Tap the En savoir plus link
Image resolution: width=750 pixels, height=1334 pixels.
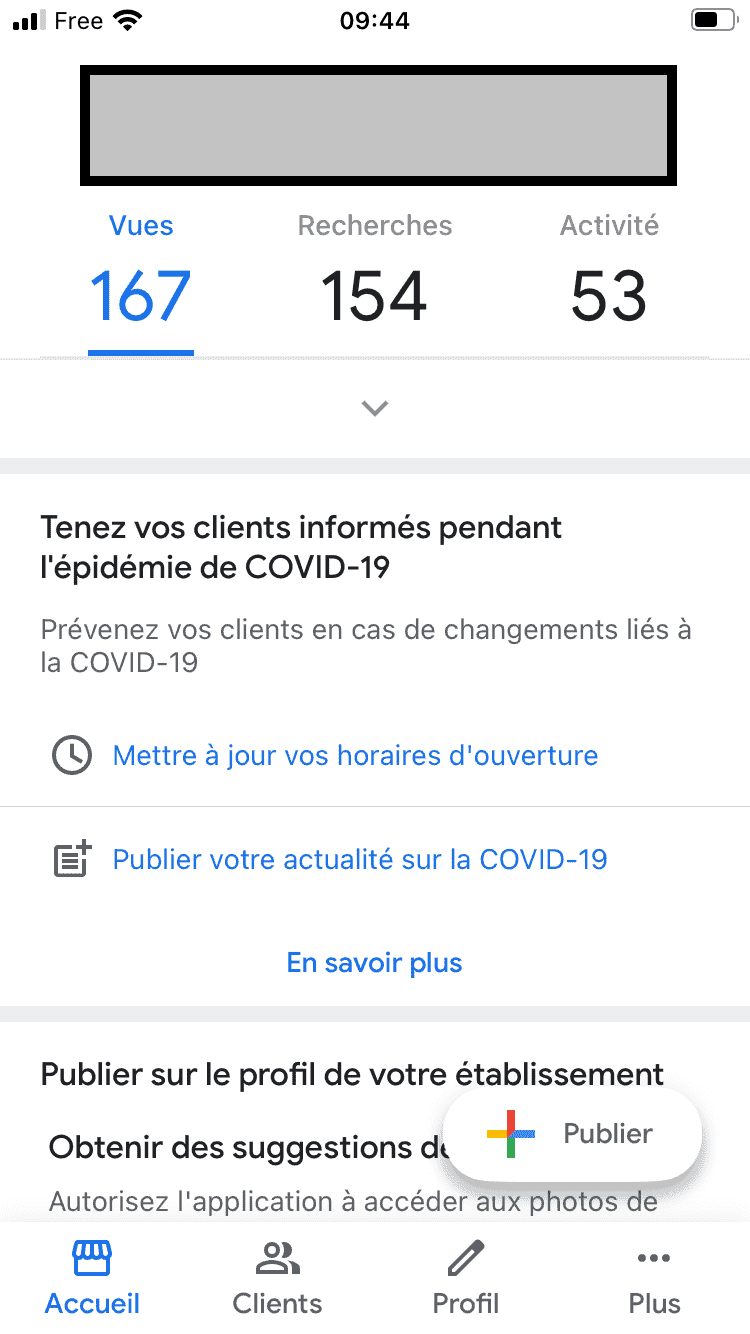pyautogui.click(x=375, y=963)
